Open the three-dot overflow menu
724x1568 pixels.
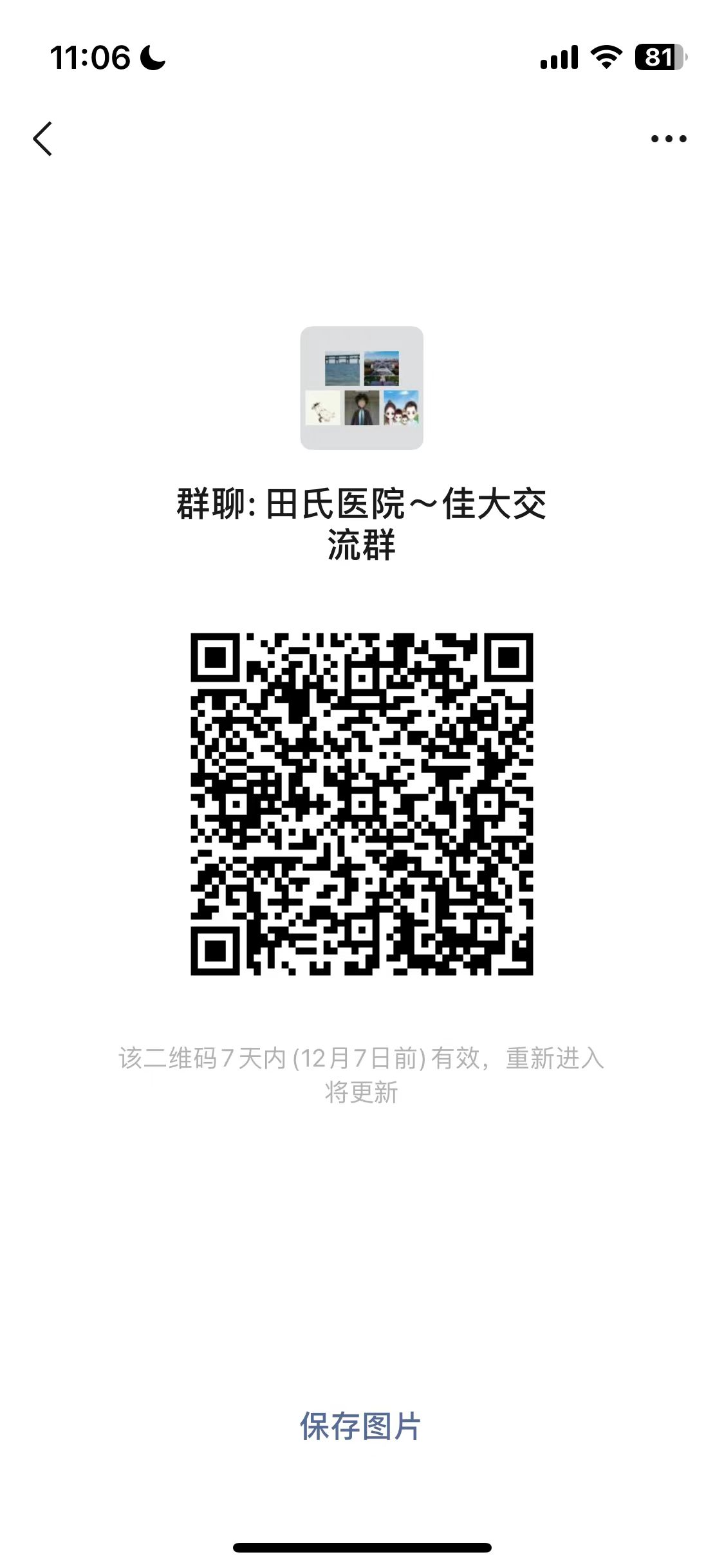pyautogui.click(x=668, y=138)
